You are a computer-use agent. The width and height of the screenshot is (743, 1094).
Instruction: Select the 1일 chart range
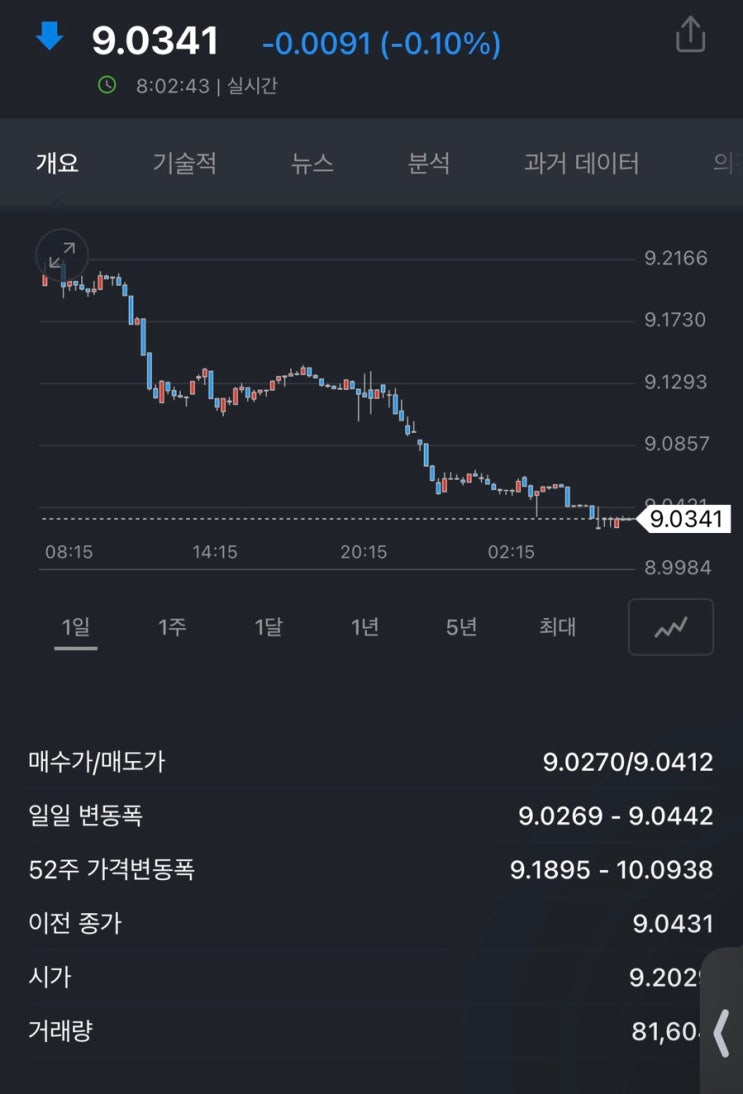coord(76,627)
